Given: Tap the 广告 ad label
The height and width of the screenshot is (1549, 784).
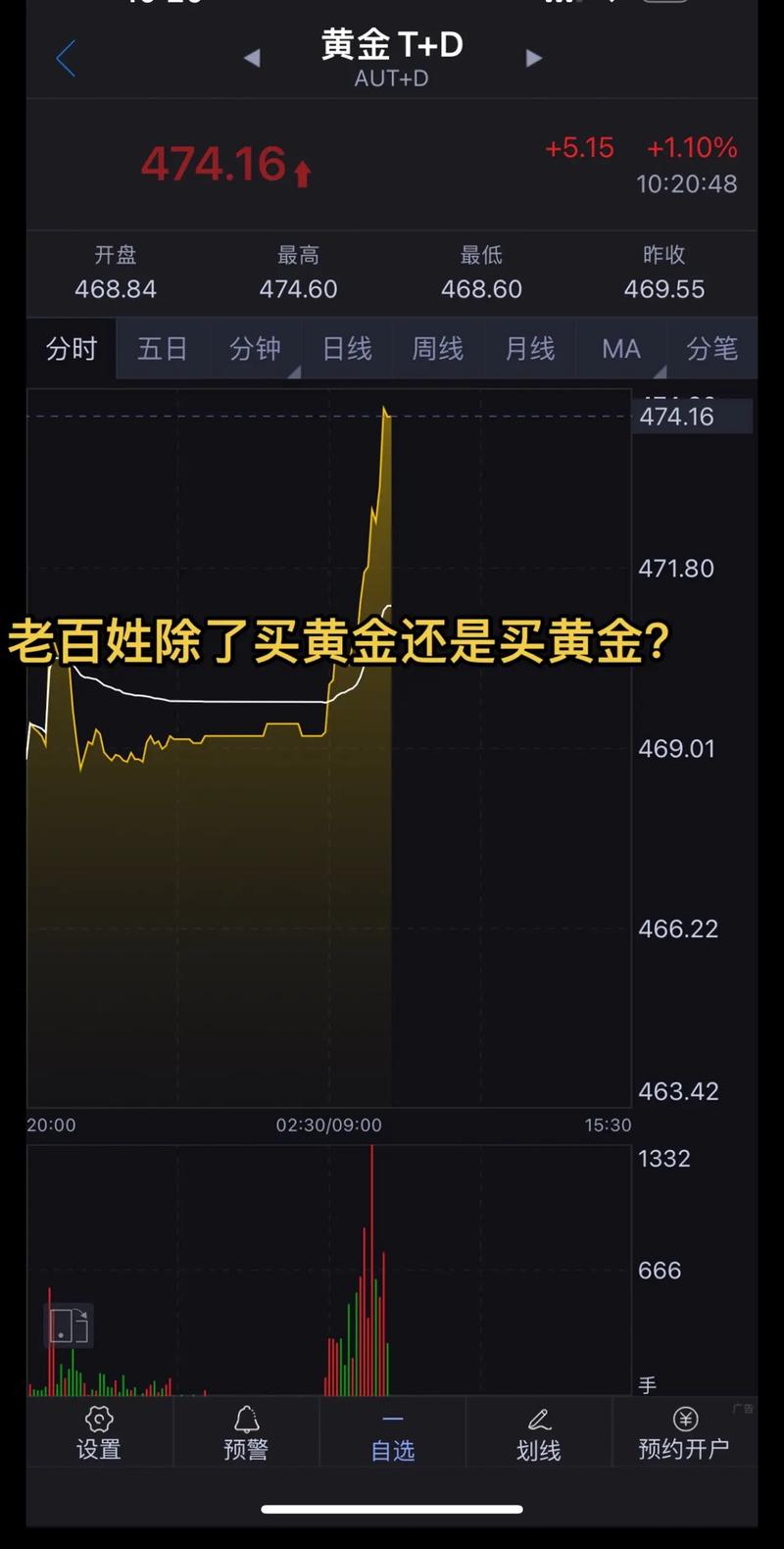Looking at the screenshot, I should (741, 1407).
